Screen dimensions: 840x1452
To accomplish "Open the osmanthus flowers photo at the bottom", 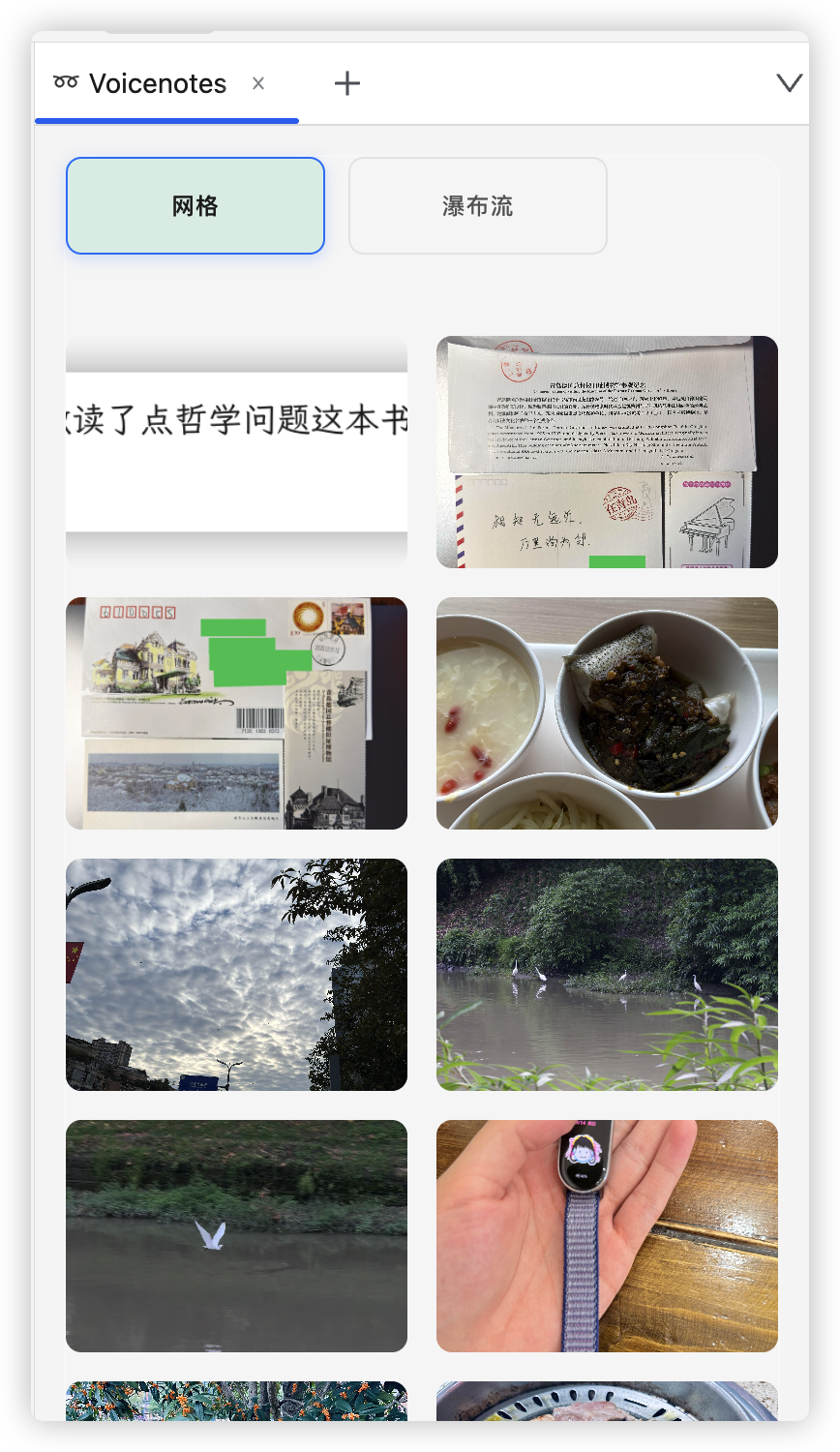I will pyautogui.click(x=235, y=1404).
